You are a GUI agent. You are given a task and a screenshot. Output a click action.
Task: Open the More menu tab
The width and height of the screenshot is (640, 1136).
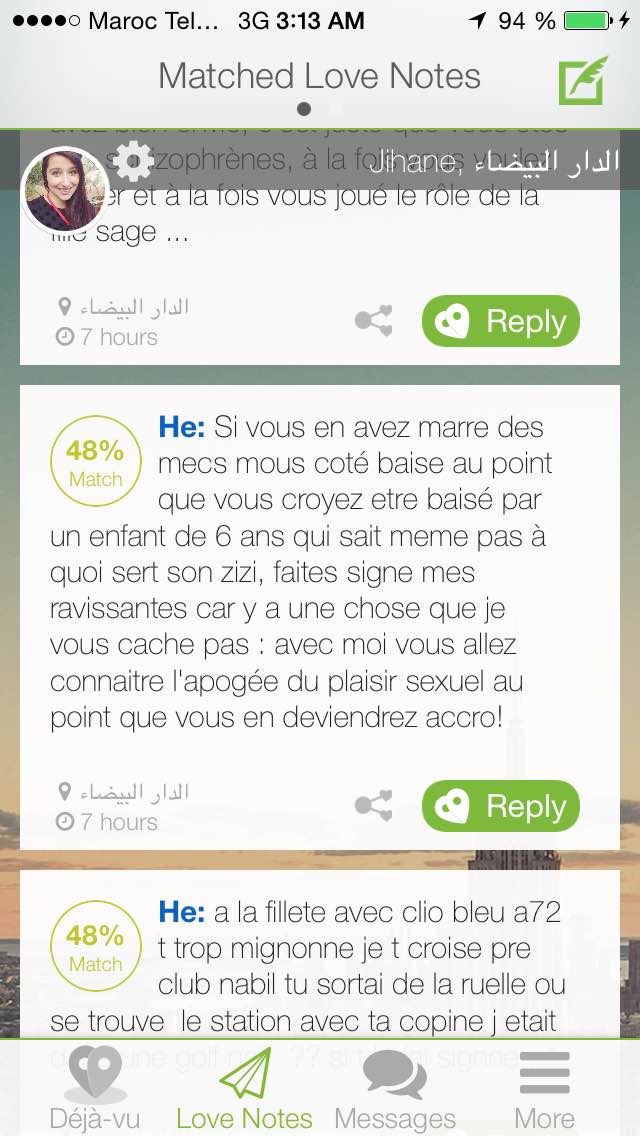544,1088
